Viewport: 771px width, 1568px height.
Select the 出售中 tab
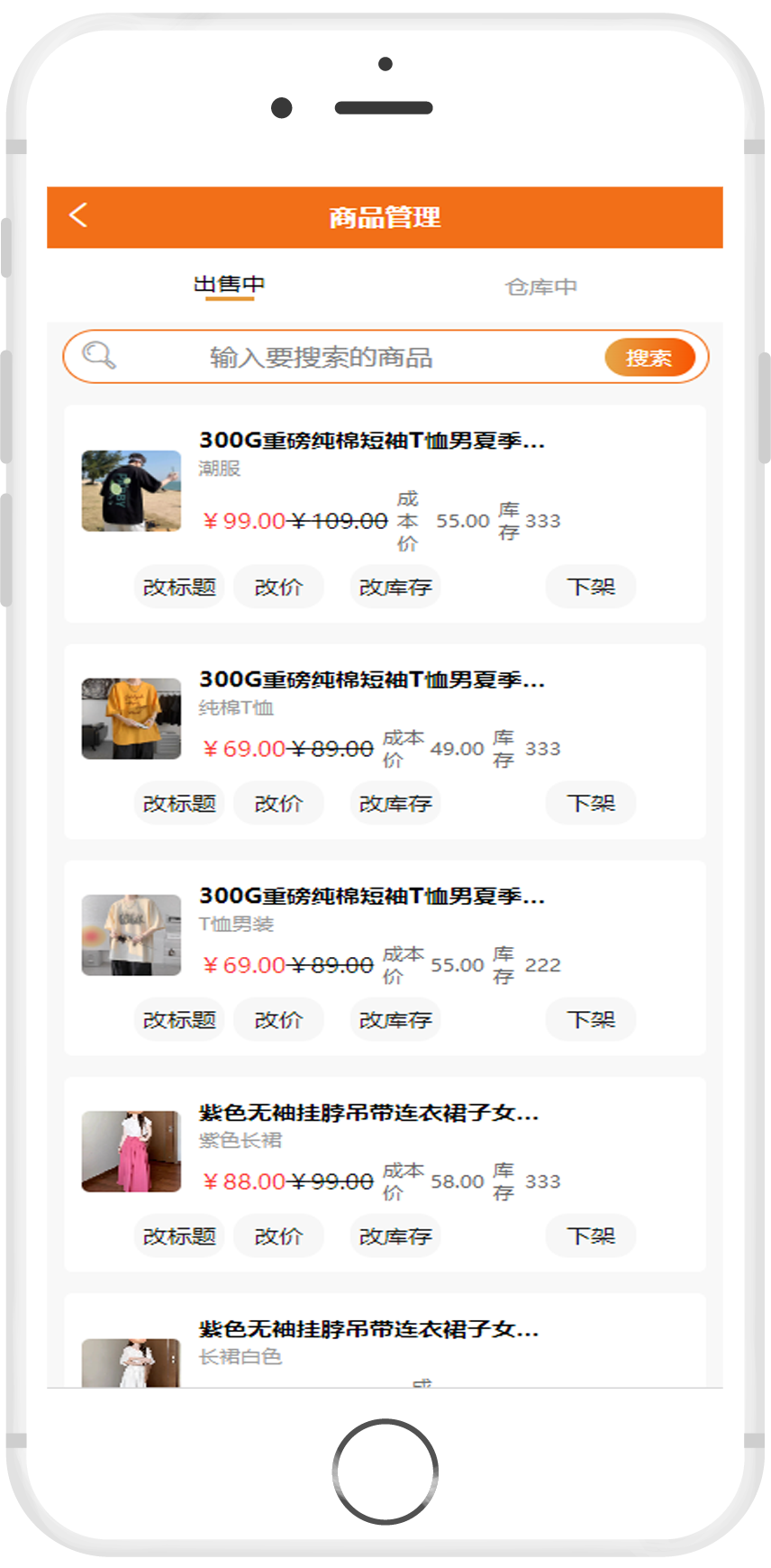(x=230, y=285)
